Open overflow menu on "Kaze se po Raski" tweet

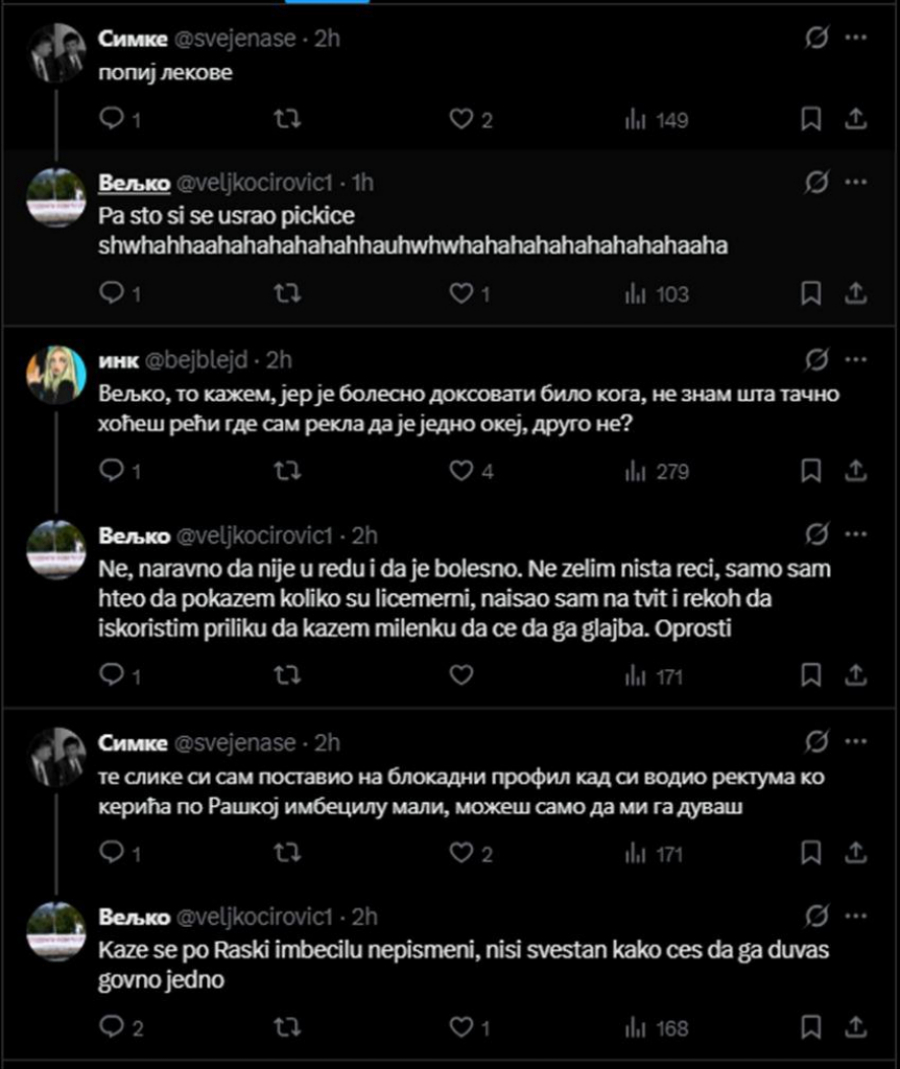856,916
